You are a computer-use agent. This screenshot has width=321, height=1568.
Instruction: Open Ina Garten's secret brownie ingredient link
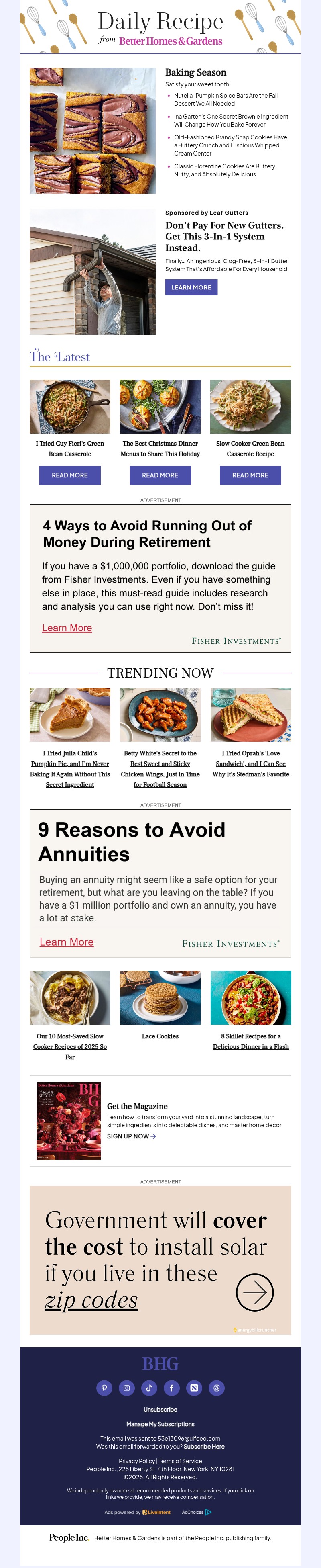pyautogui.click(x=230, y=116)
